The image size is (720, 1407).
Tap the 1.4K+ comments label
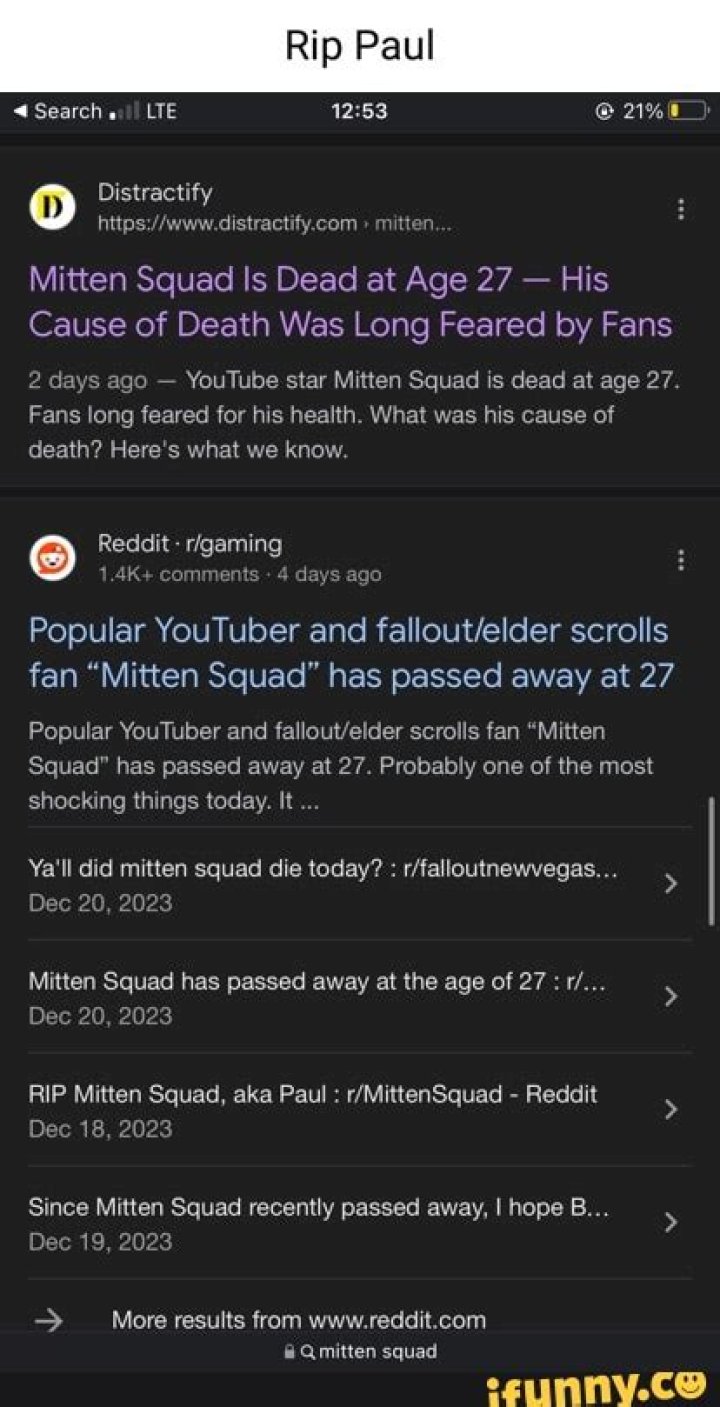point(160,574)
